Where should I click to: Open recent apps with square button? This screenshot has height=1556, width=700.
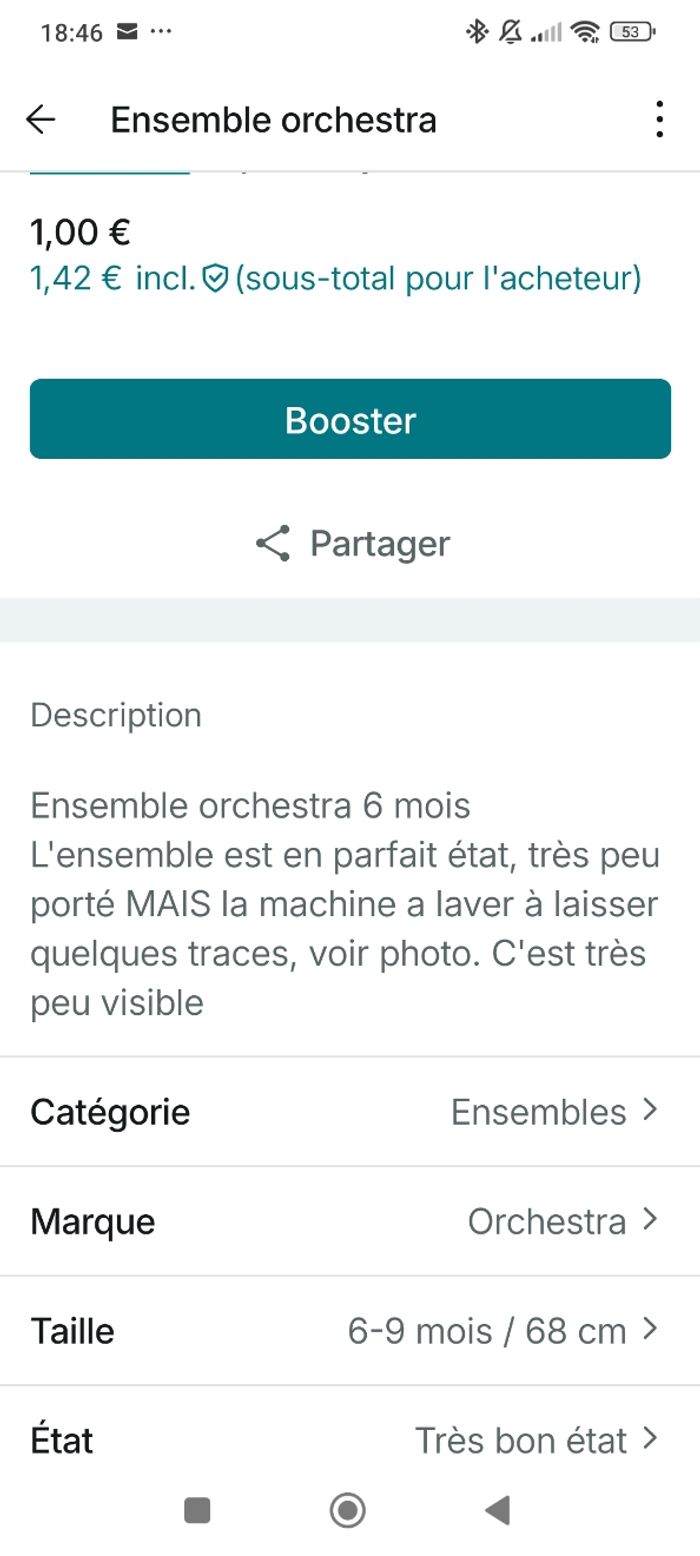(198, 1510)
